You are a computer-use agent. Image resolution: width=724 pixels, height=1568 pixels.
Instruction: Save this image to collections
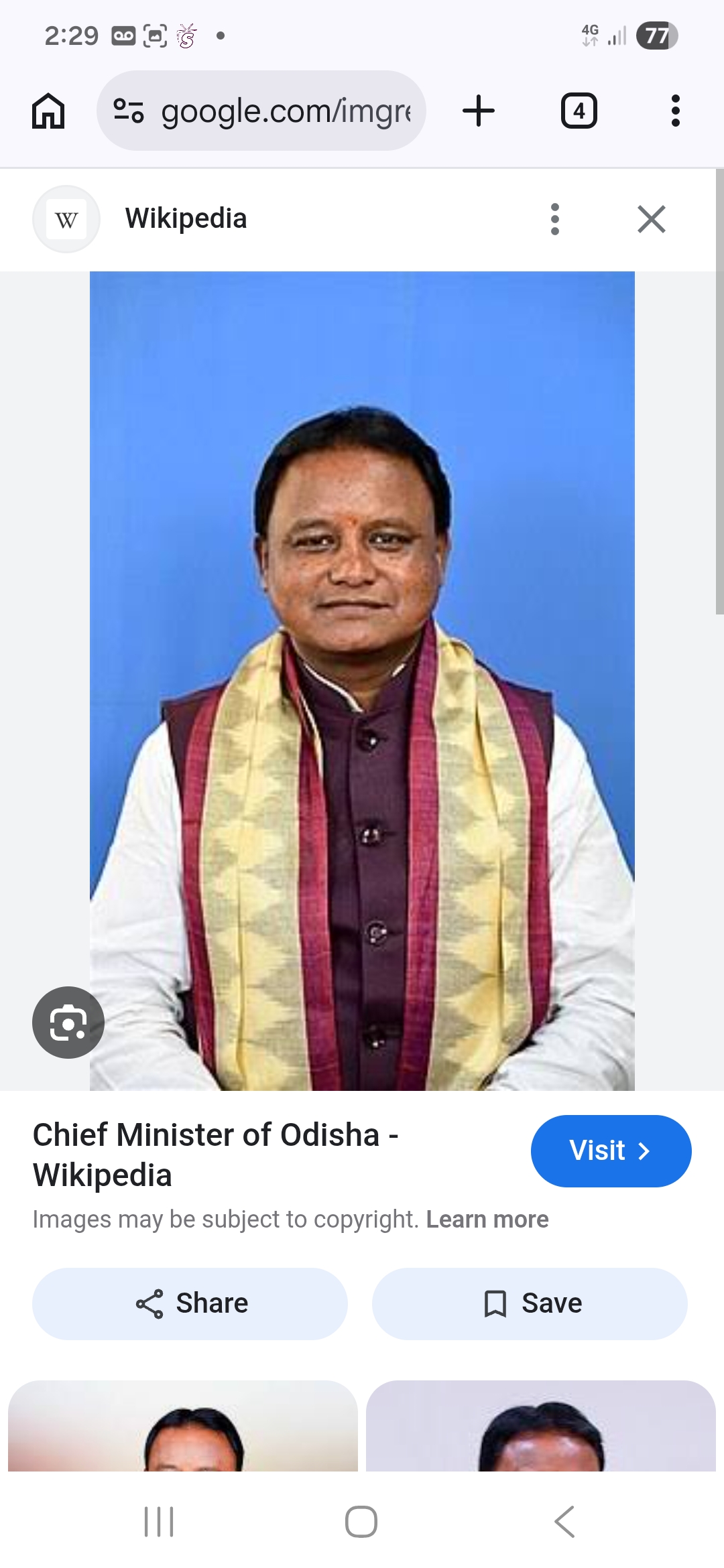530,1303
